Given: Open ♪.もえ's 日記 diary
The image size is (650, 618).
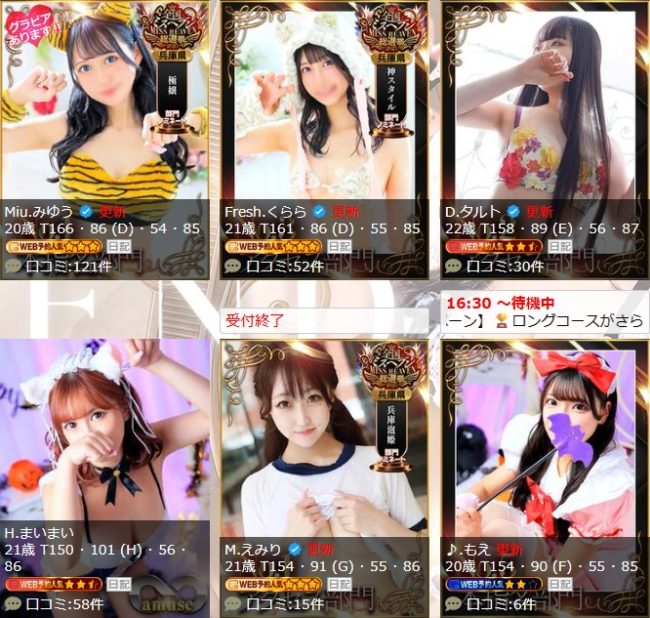Looking at the screenshot, I should tap(554, 583).
